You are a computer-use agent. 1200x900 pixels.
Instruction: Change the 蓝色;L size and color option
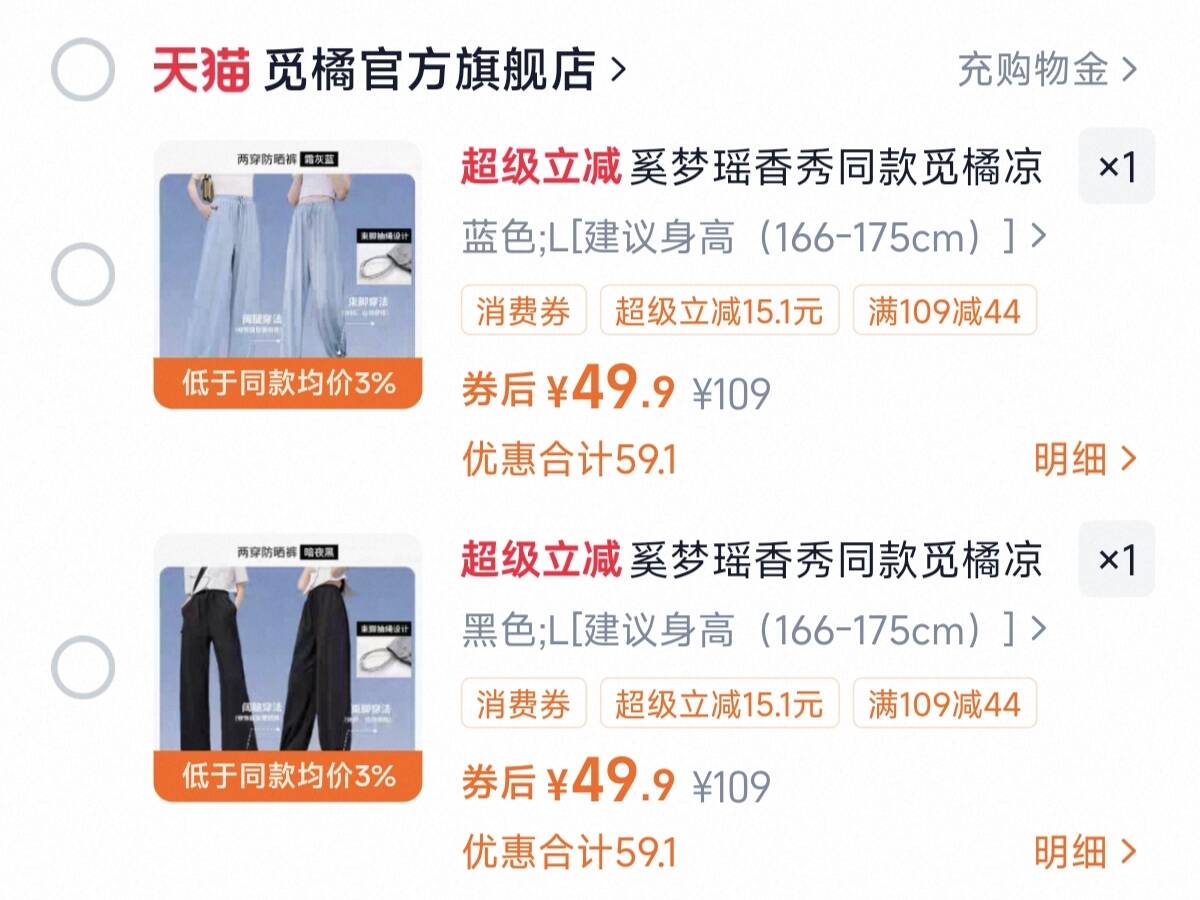(754, 237)
